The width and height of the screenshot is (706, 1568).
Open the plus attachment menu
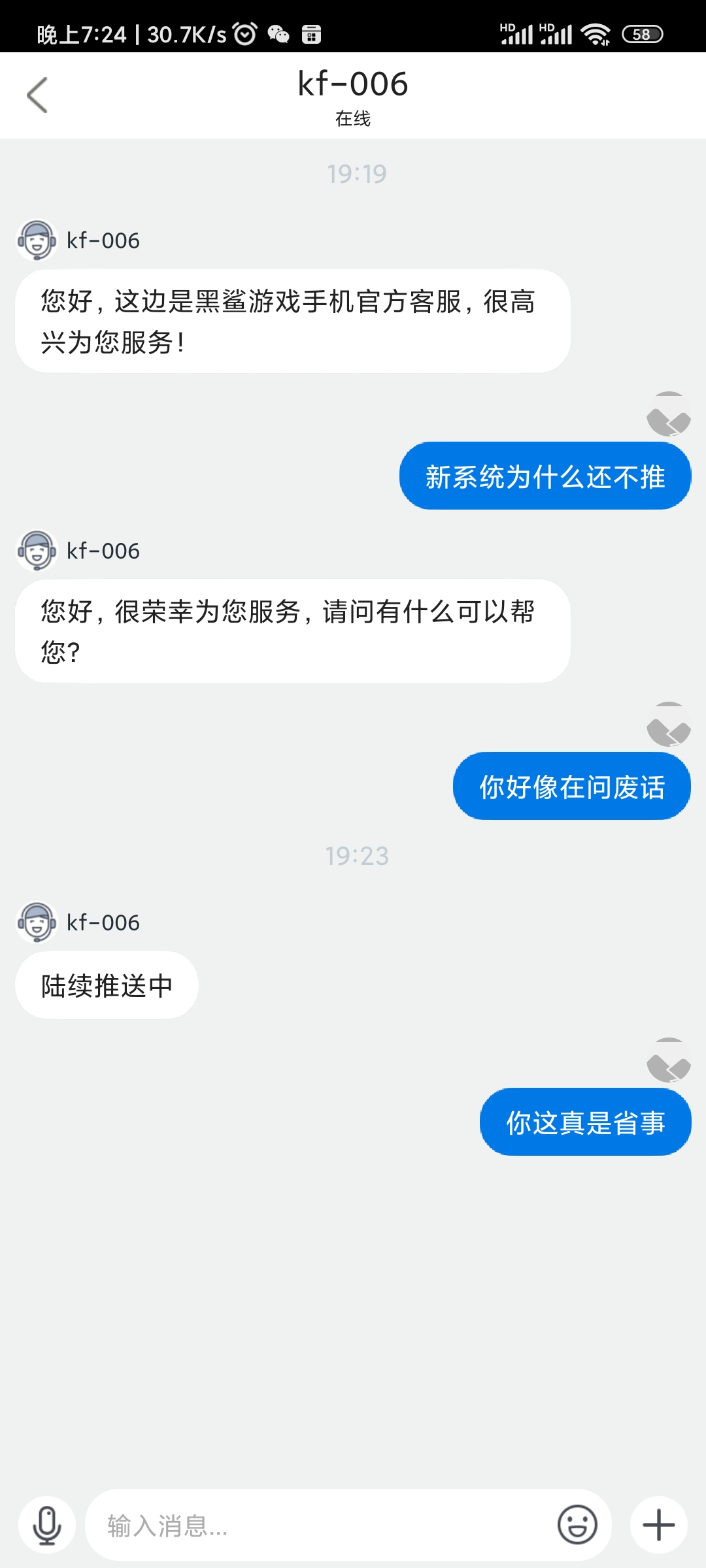pyautogui.click(x=658, y=1526)
